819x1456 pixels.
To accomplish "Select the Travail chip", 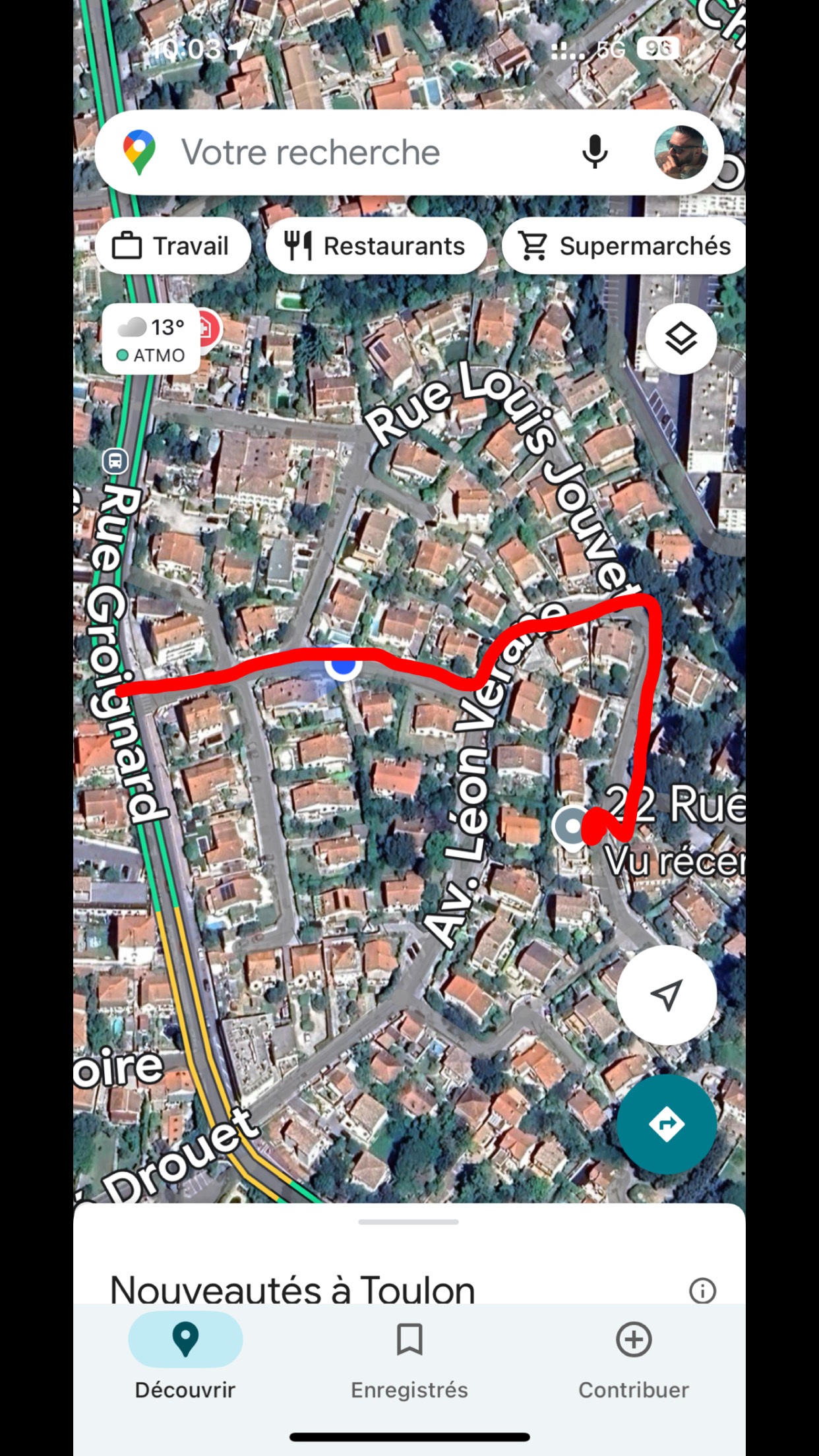I will click(173, 246).
